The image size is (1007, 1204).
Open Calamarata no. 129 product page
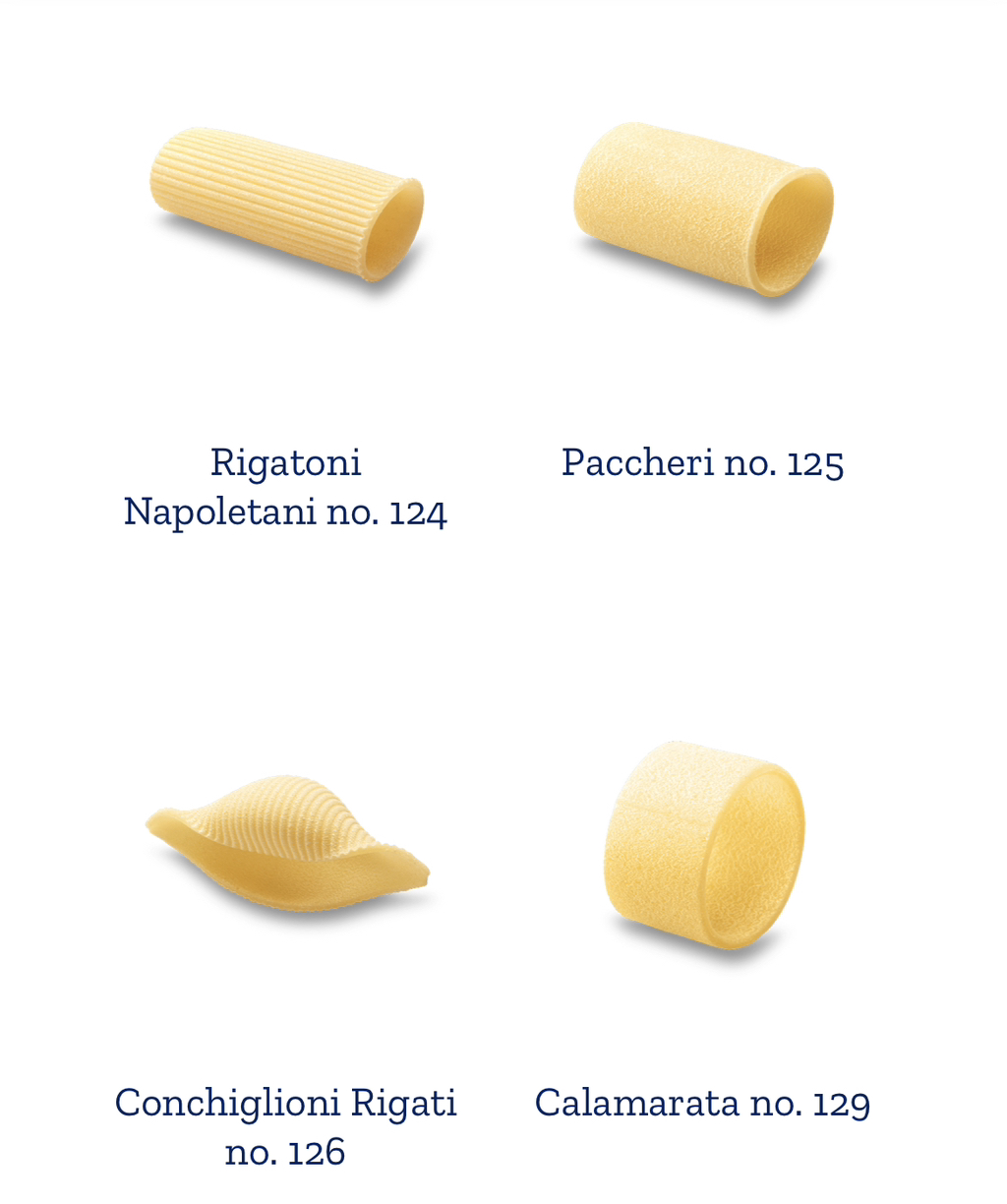[x=702, y=1102]
